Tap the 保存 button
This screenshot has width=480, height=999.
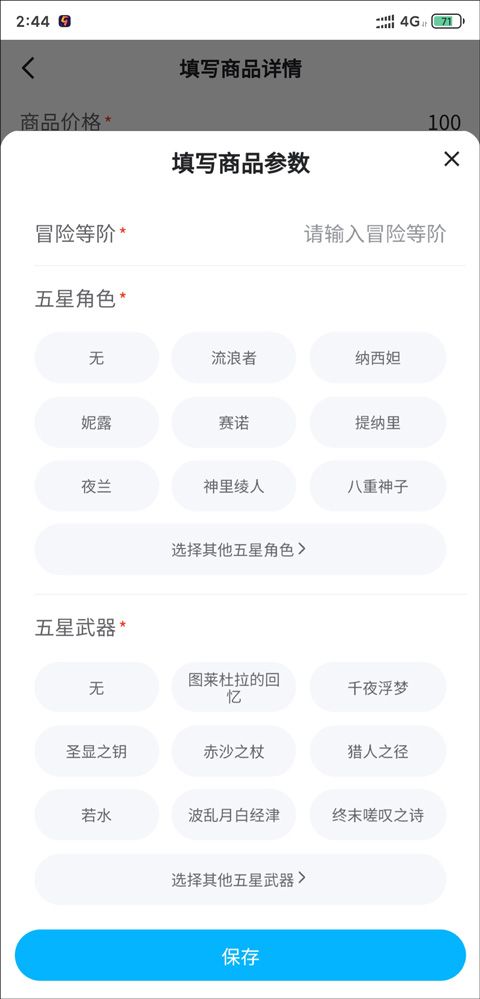(240, 955)
